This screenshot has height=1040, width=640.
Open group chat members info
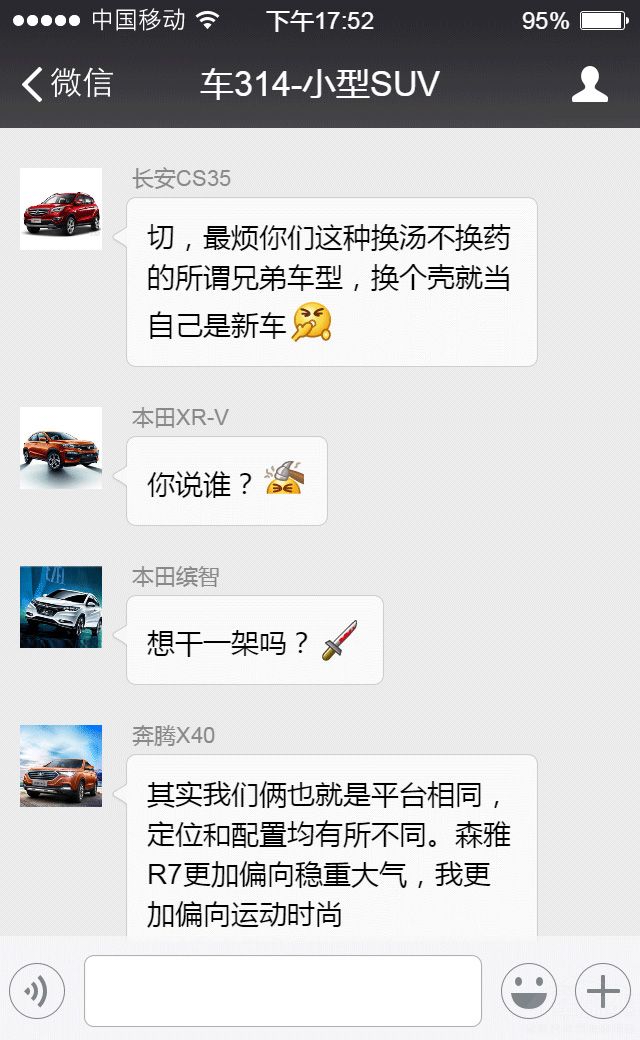pos(589,85)
